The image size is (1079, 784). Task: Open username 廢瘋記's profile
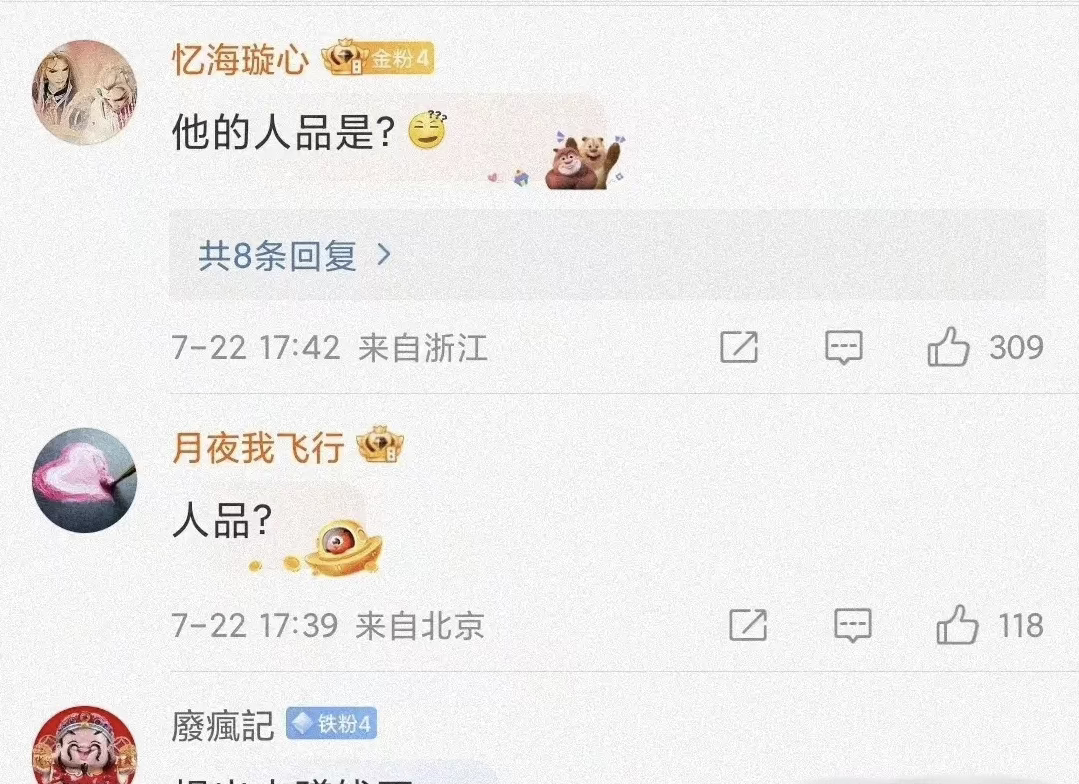click(223, 726)
